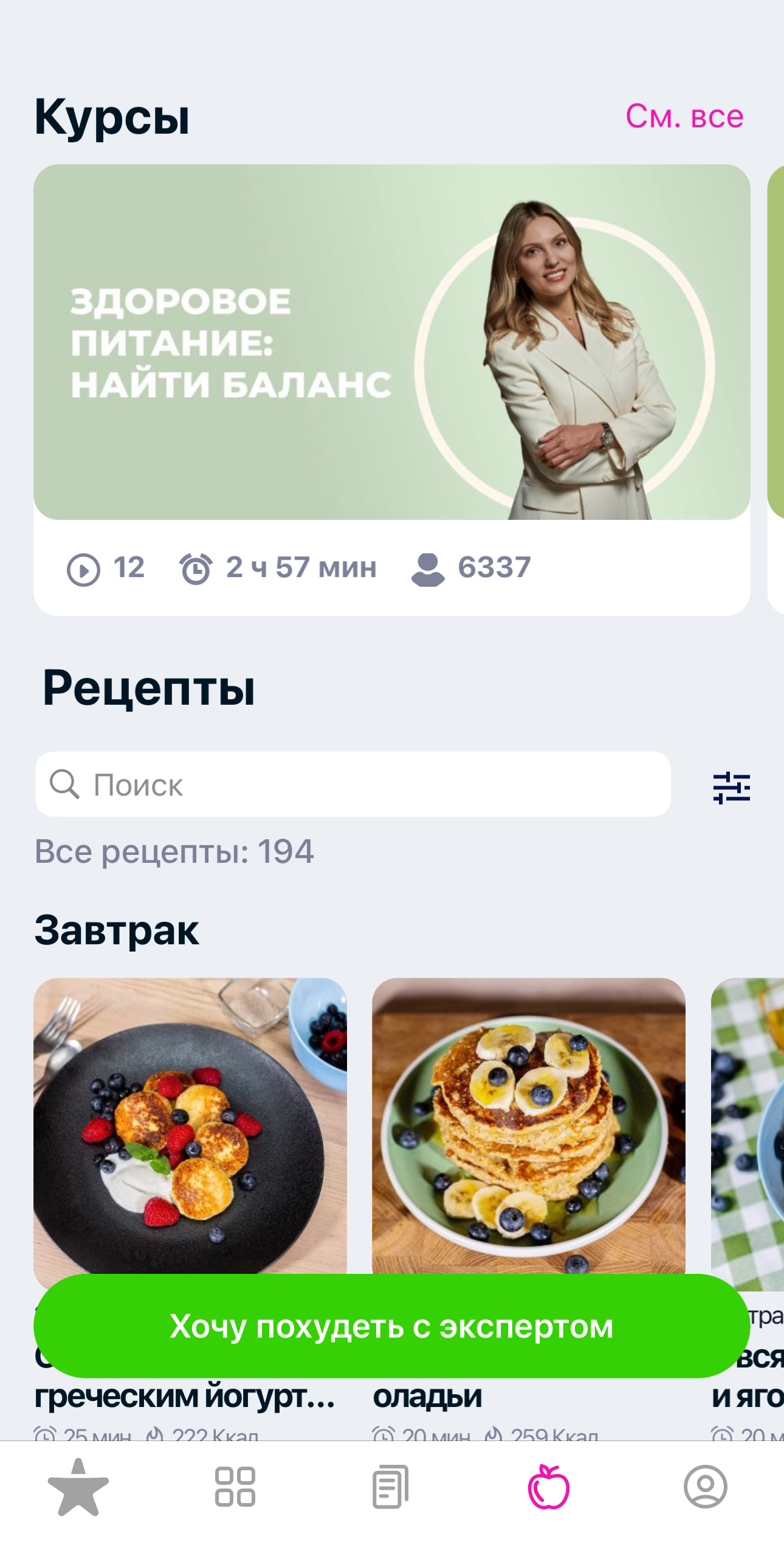This screenshot has width=784, height=1542.
Task: Tap the "Поиск" recipe search field
Action: pyautogui.click(x=353, y=784)
